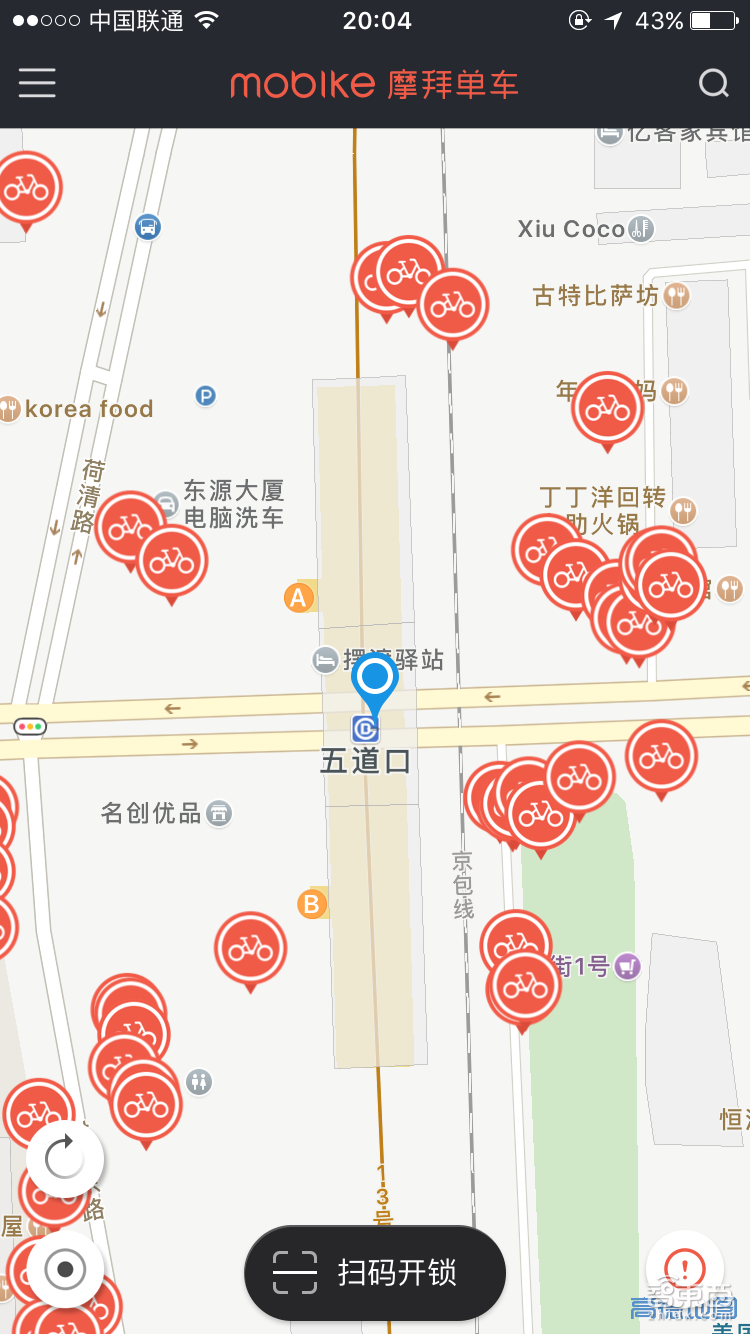Tap 扫码开锁 to scan and unlock
The height and width of the screenshot is (1334, 750).
(375, 1273)
